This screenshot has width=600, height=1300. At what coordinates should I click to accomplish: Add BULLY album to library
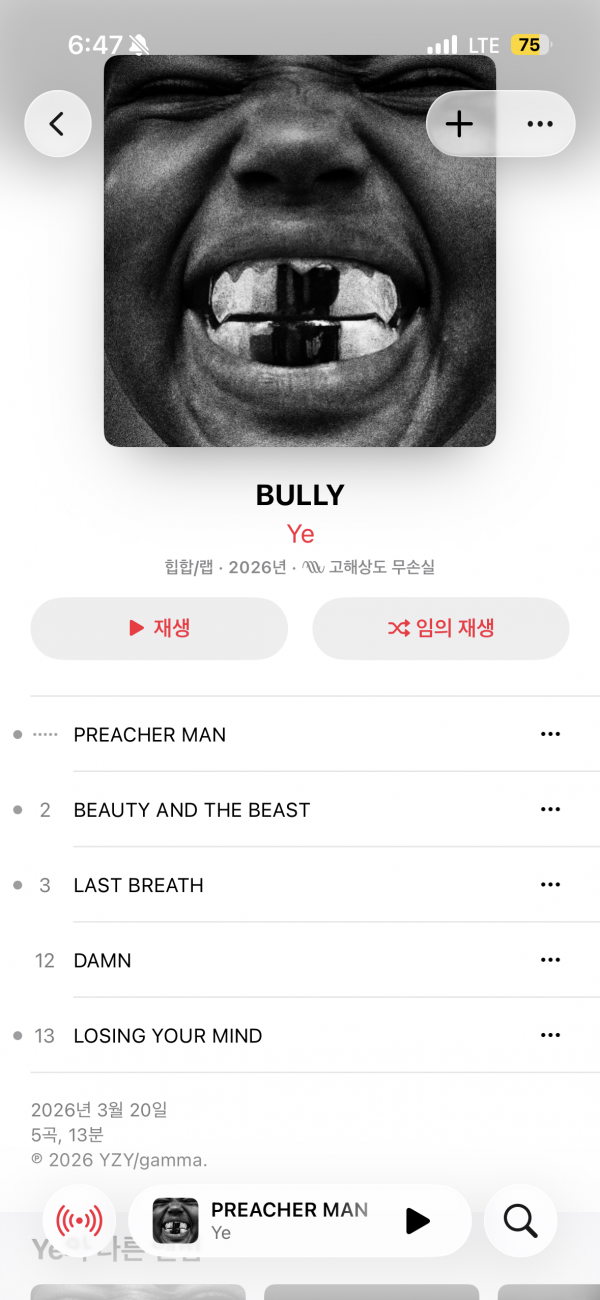coord(459,124)
